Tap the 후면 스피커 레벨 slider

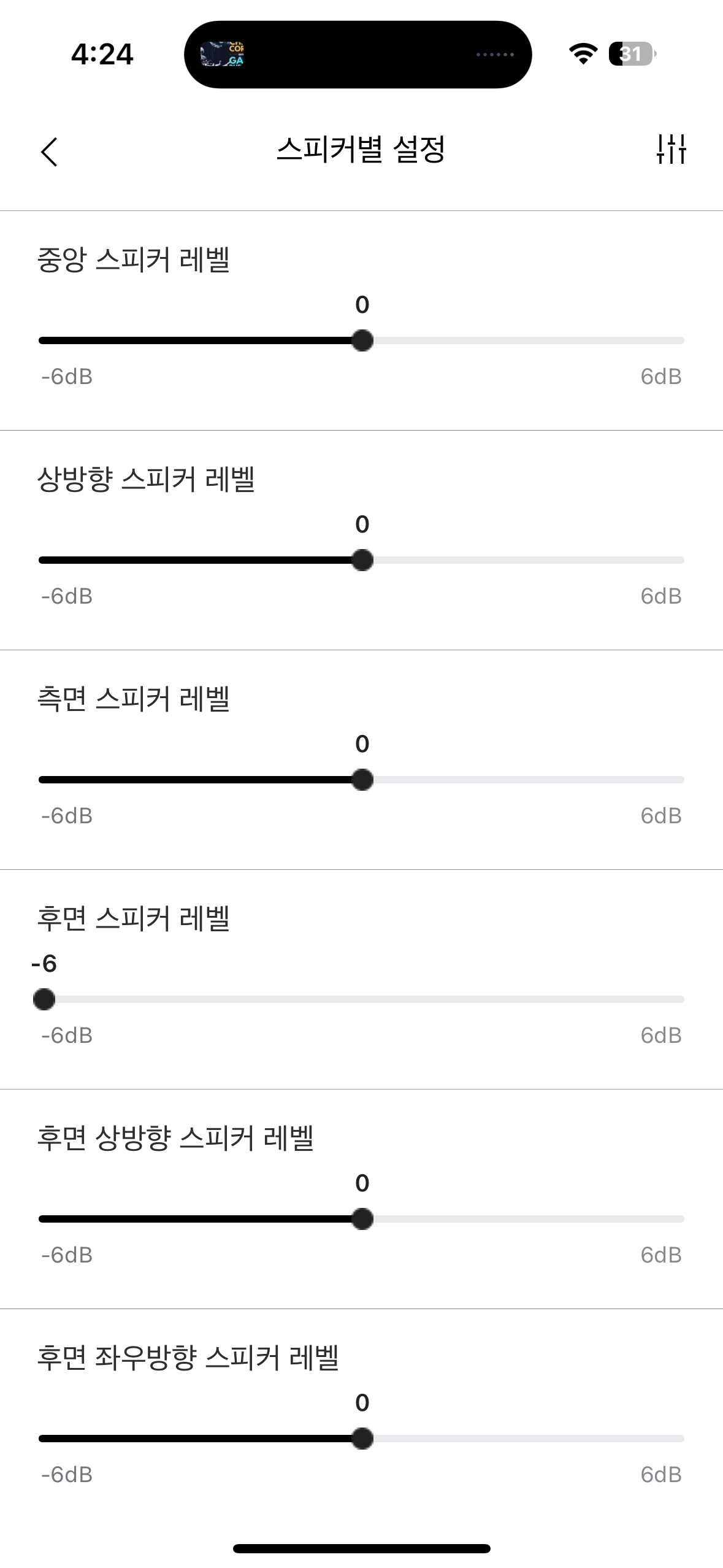pyautogui.click(x=361, y=999)
